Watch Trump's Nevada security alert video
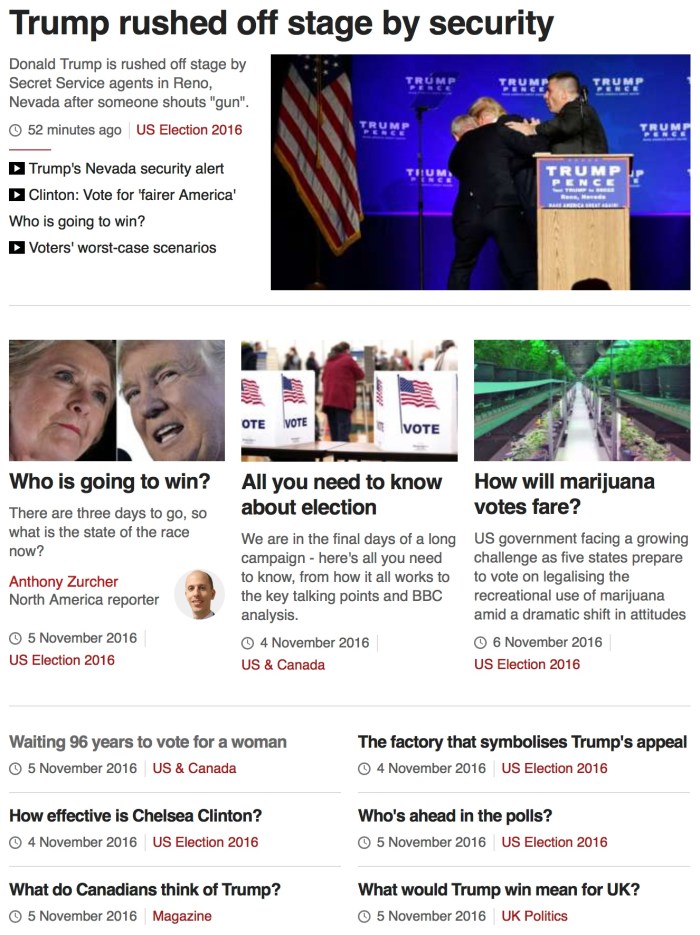700x935 pixels. [126, 169]
